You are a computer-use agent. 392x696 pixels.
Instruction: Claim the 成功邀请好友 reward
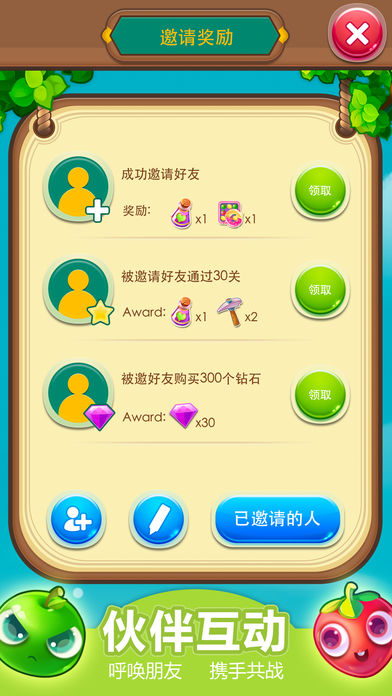320,191
